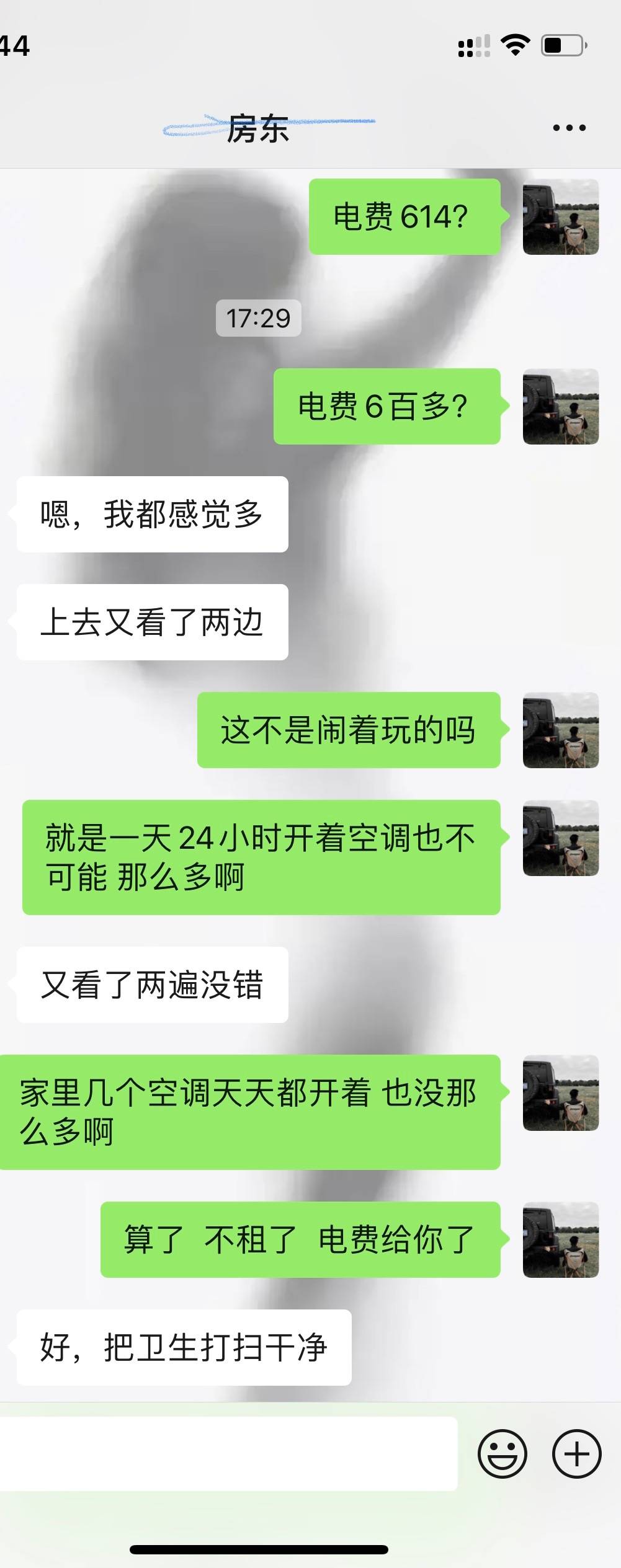
Task: Open the avatar beside 这不是闹着玩的吗 message
Action: tap(560, 730)
